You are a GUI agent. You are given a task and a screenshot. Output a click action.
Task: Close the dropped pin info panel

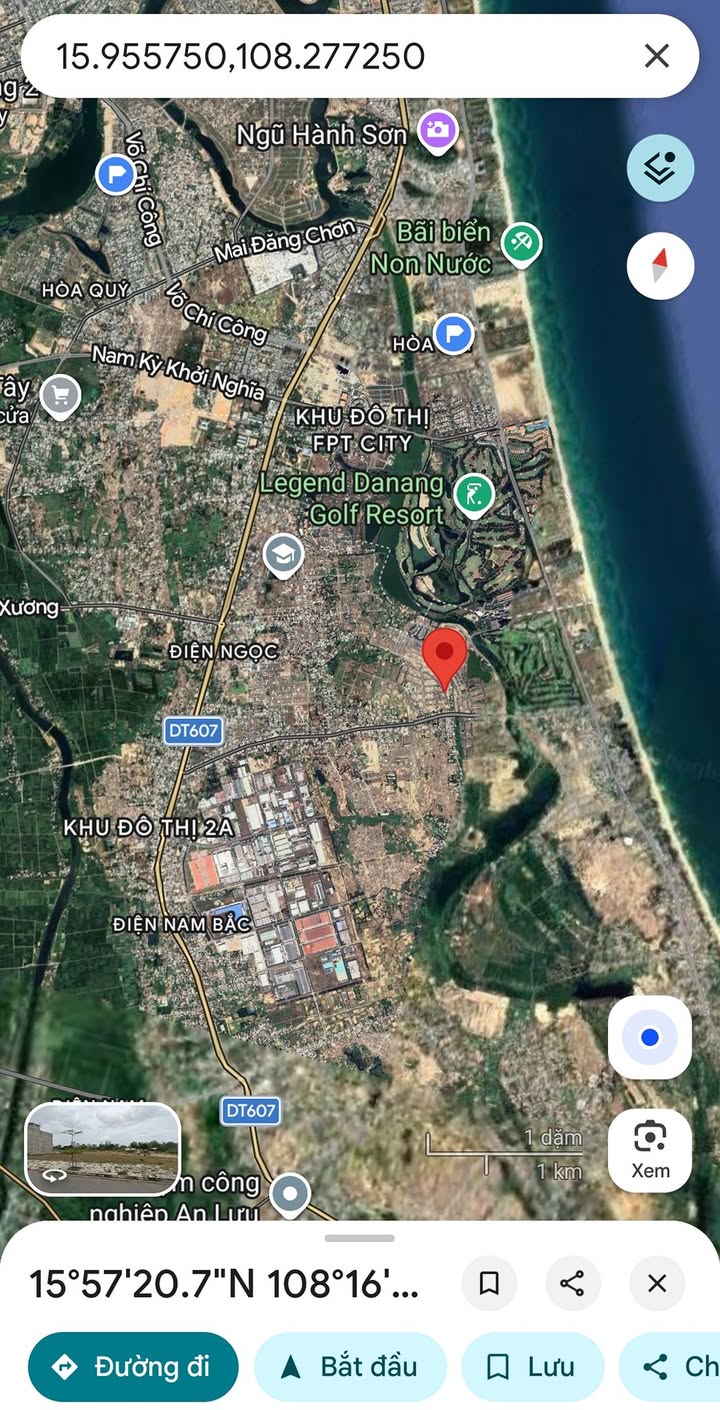pyautogui.click(x=656, y=1283)
